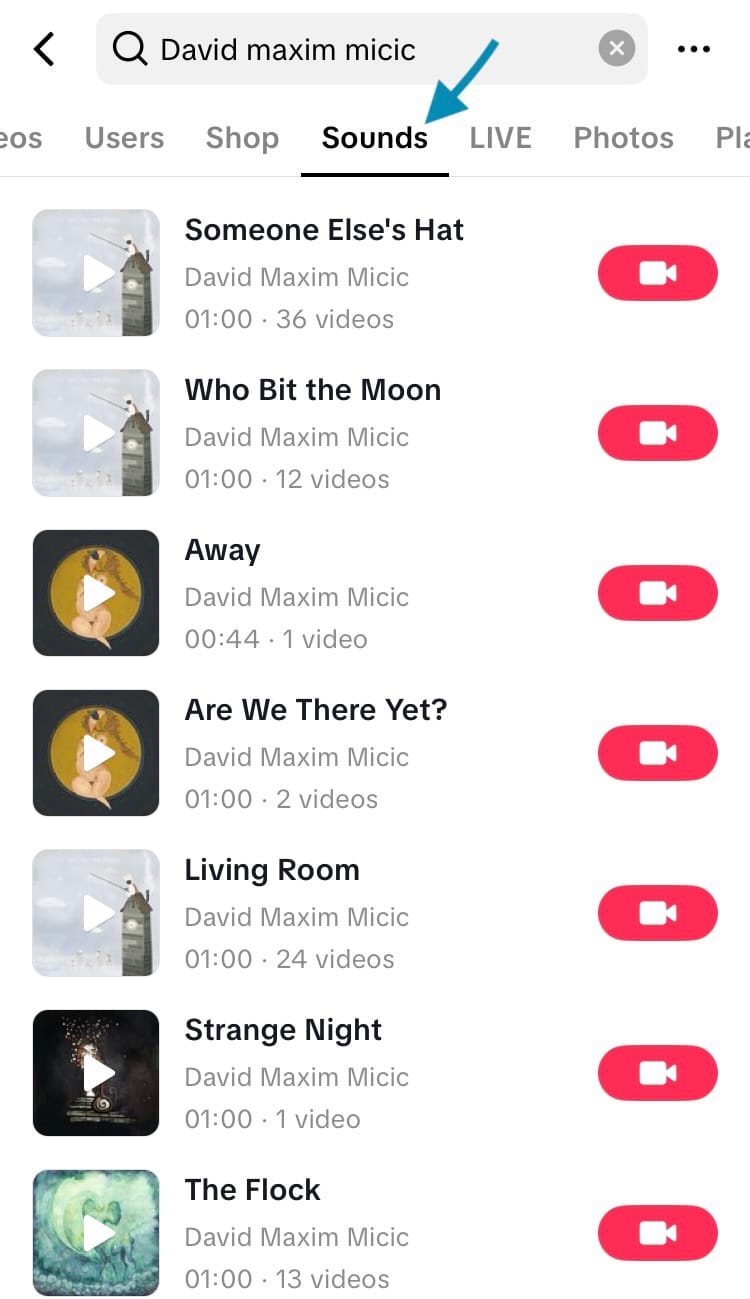
Task: Use the Away sound via camera button
Action: click(657, 593)
